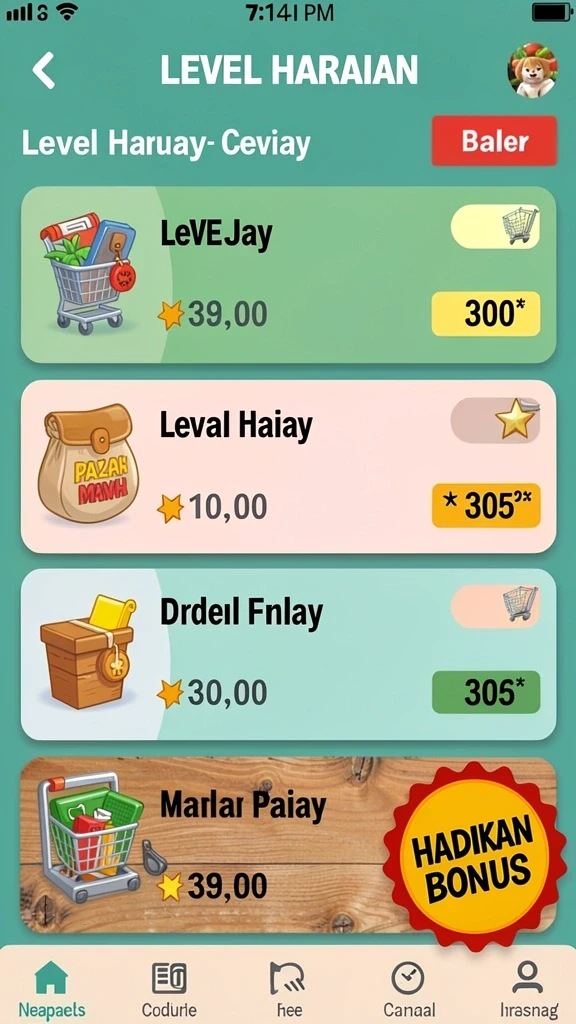Viewport: 576px width, 1024px height.
Task: Switch to the Codurle tab
Action: 169,989
